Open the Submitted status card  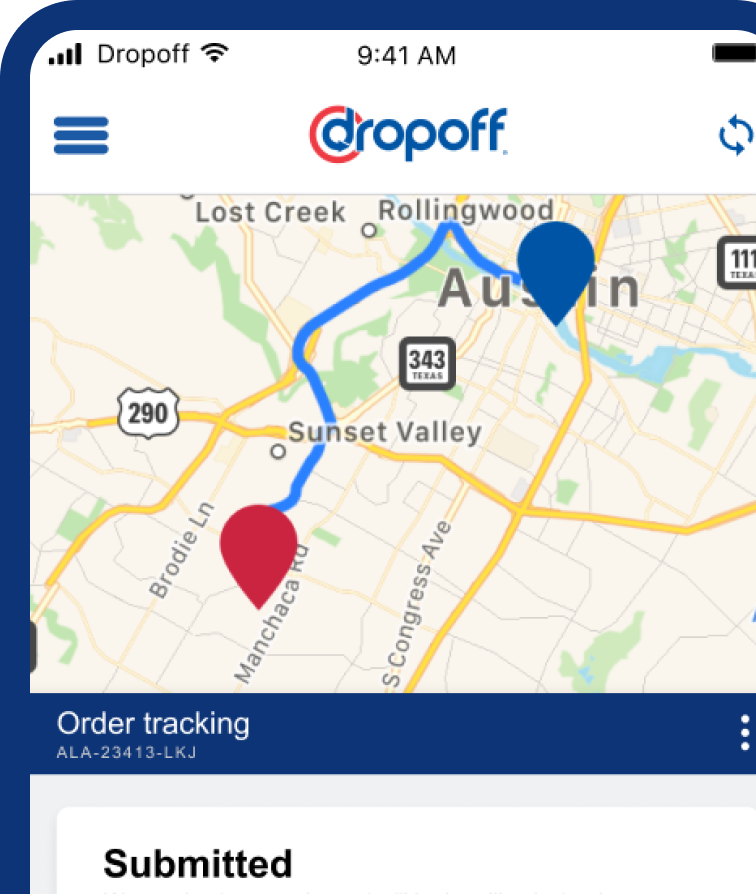click(400, 862)
